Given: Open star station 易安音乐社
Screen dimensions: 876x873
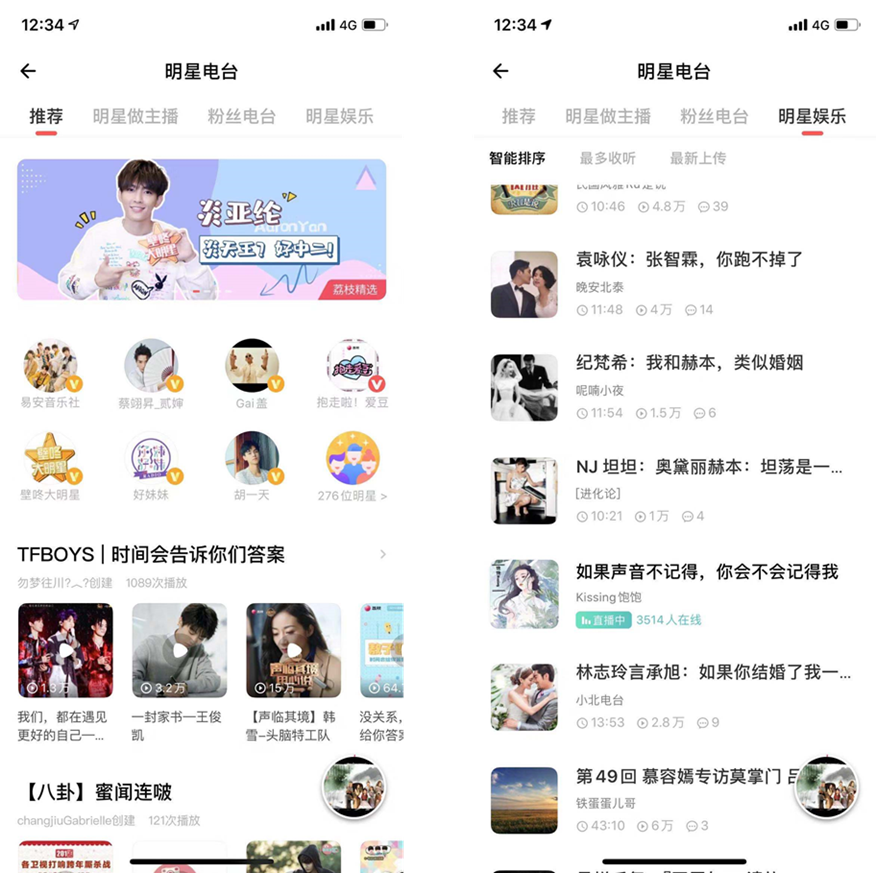Looking at the screenshot, I should [50, 368].
